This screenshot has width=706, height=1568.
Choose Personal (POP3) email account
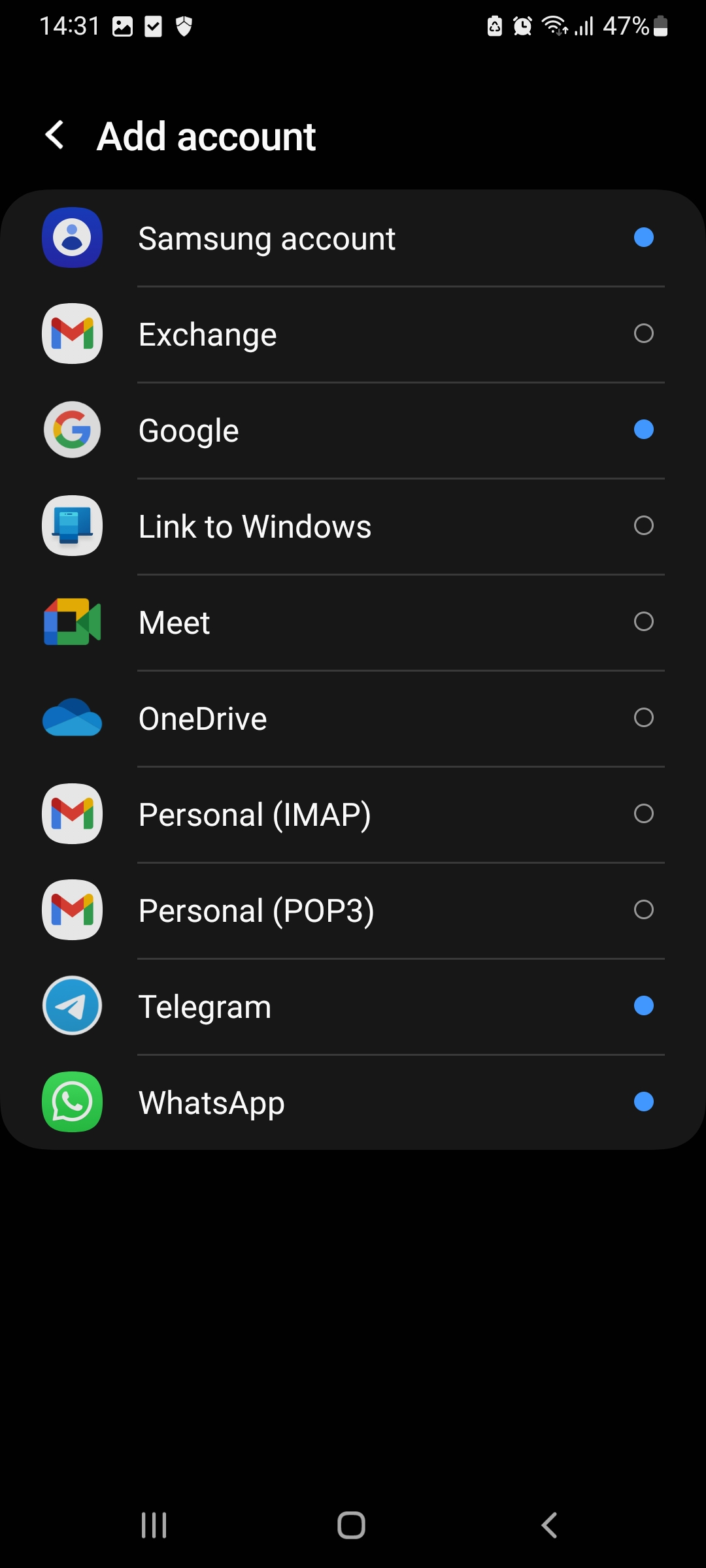353,911
